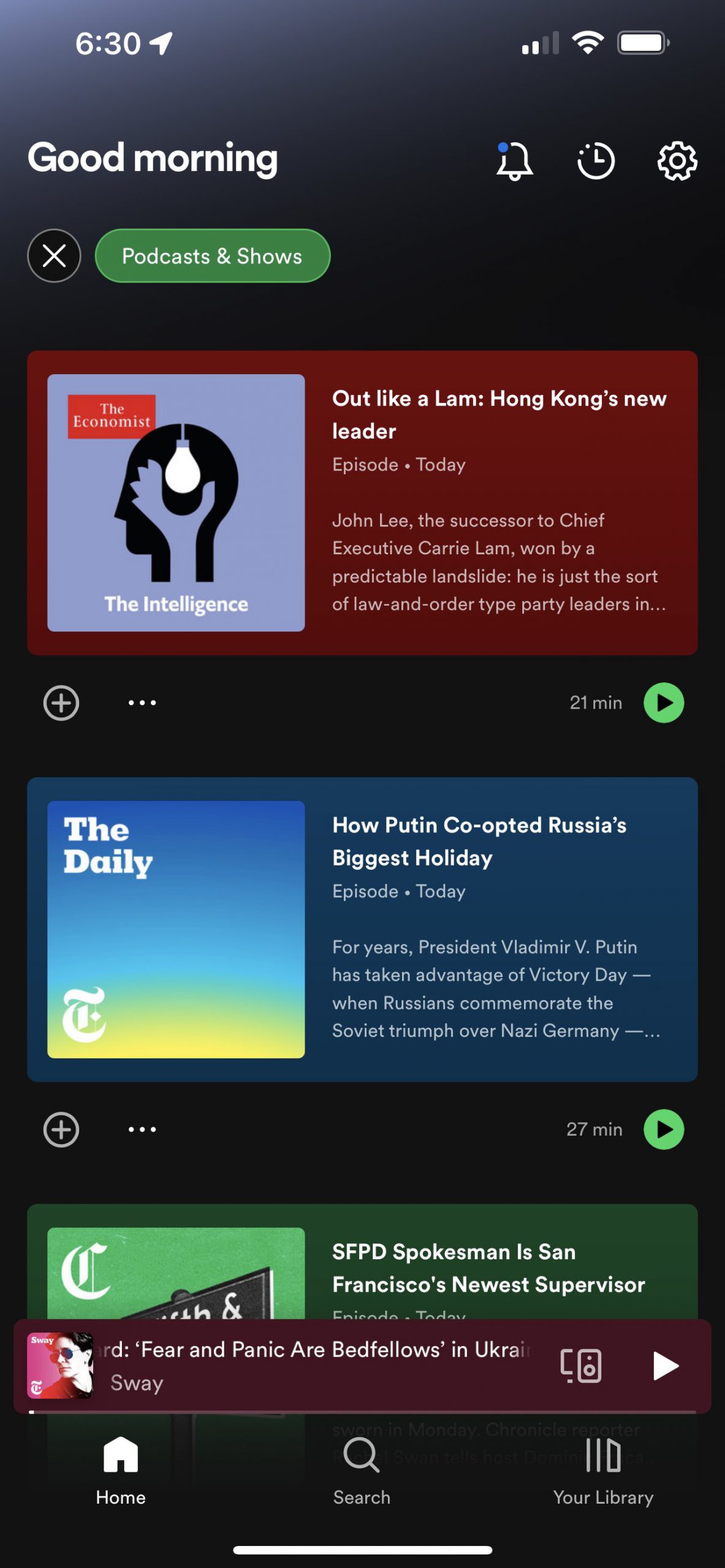
Task: Go to the Home tab
Action: pyautogui.click(x=121, y=1470)
